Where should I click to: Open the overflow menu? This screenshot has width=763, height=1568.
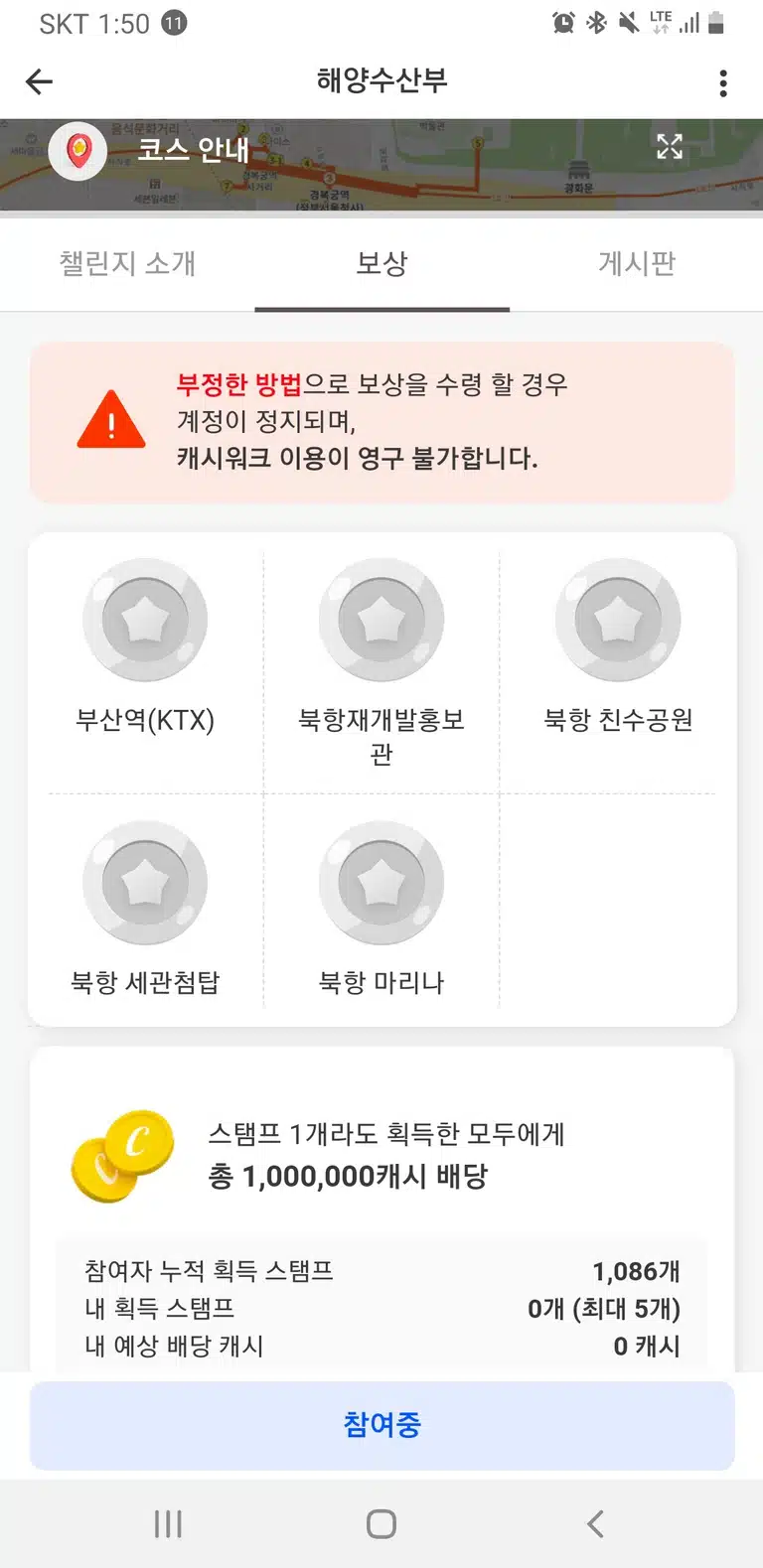[723, 82]
